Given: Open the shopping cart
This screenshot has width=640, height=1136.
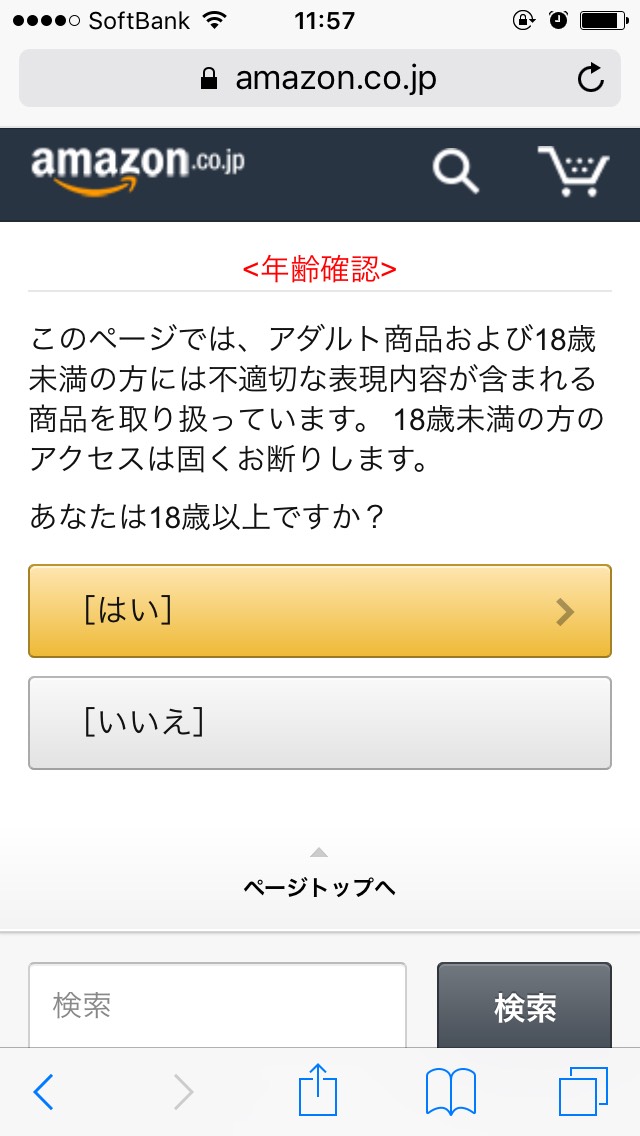Looking at the screenshot, I should point(573,171).
